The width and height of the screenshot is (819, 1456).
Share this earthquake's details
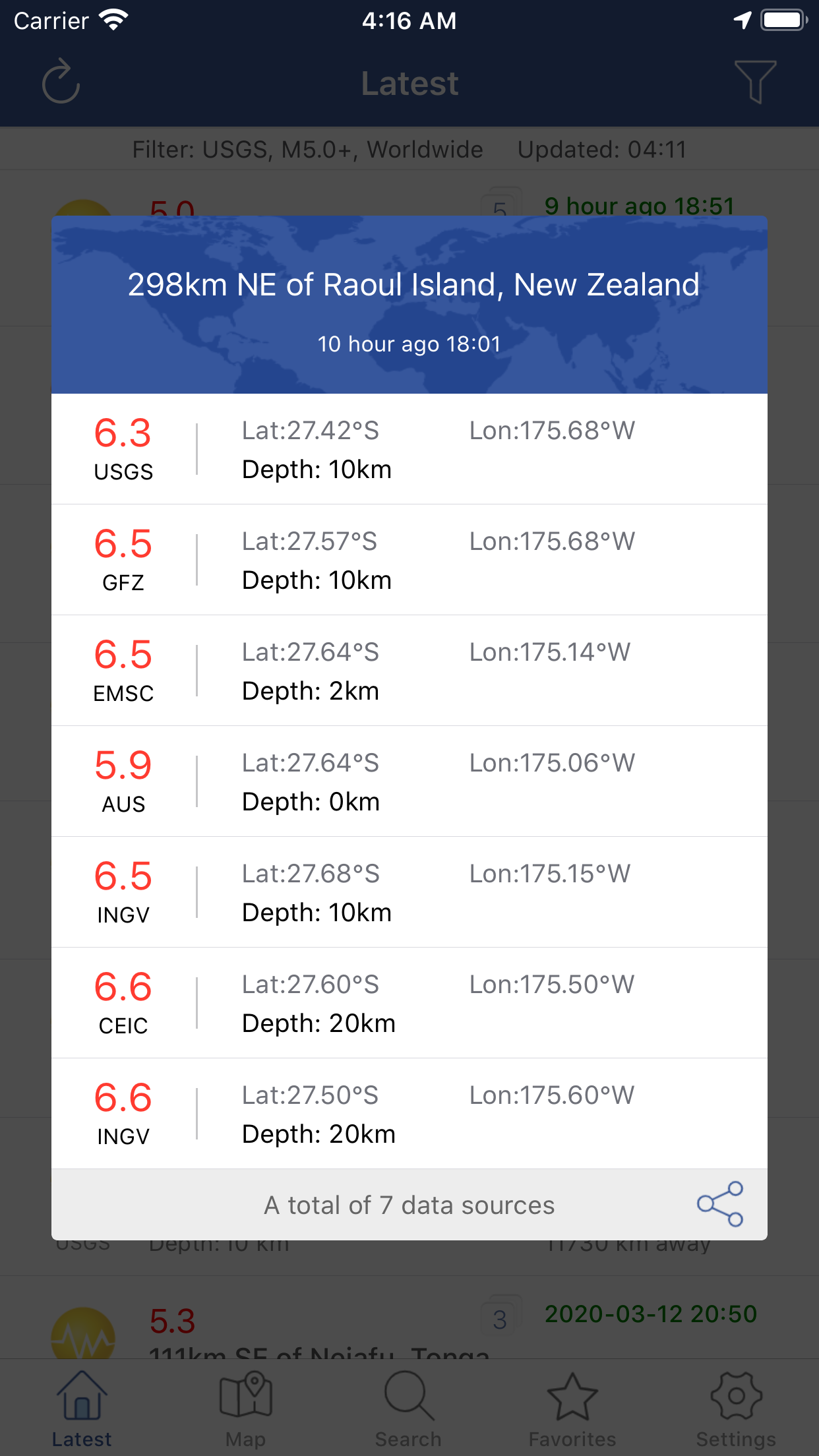[720, 1204]
